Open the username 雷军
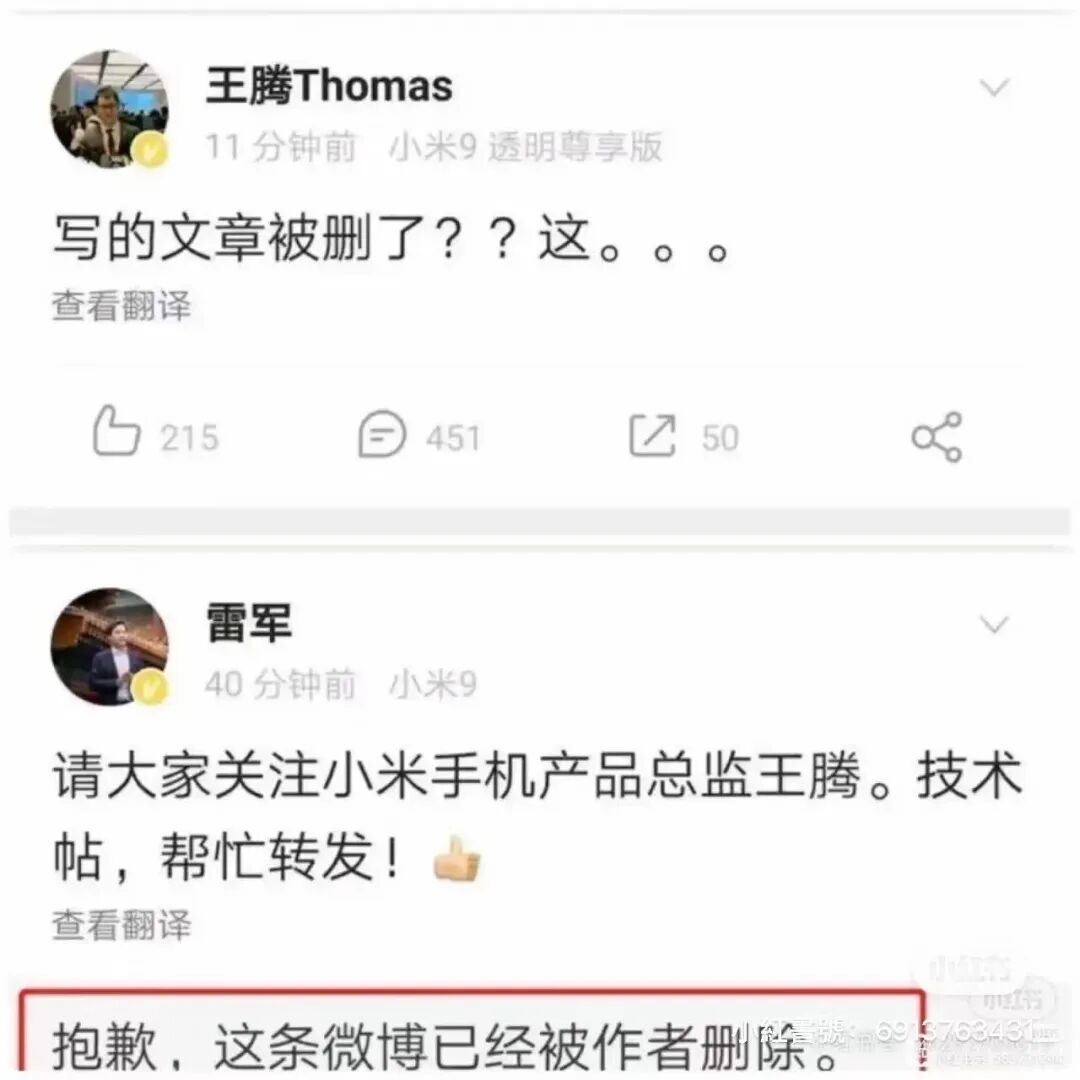Screen dimensions: 1080x1080 click(x=249, y=626)
